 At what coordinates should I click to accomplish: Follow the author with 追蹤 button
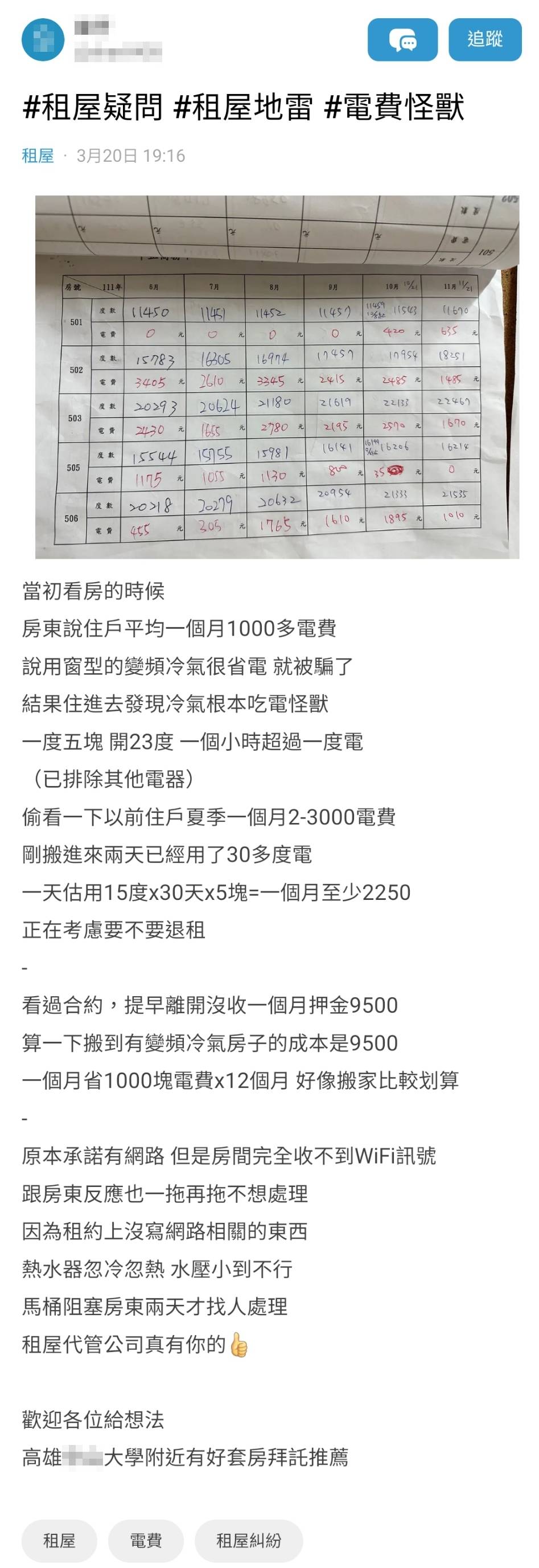coord(484,40)
